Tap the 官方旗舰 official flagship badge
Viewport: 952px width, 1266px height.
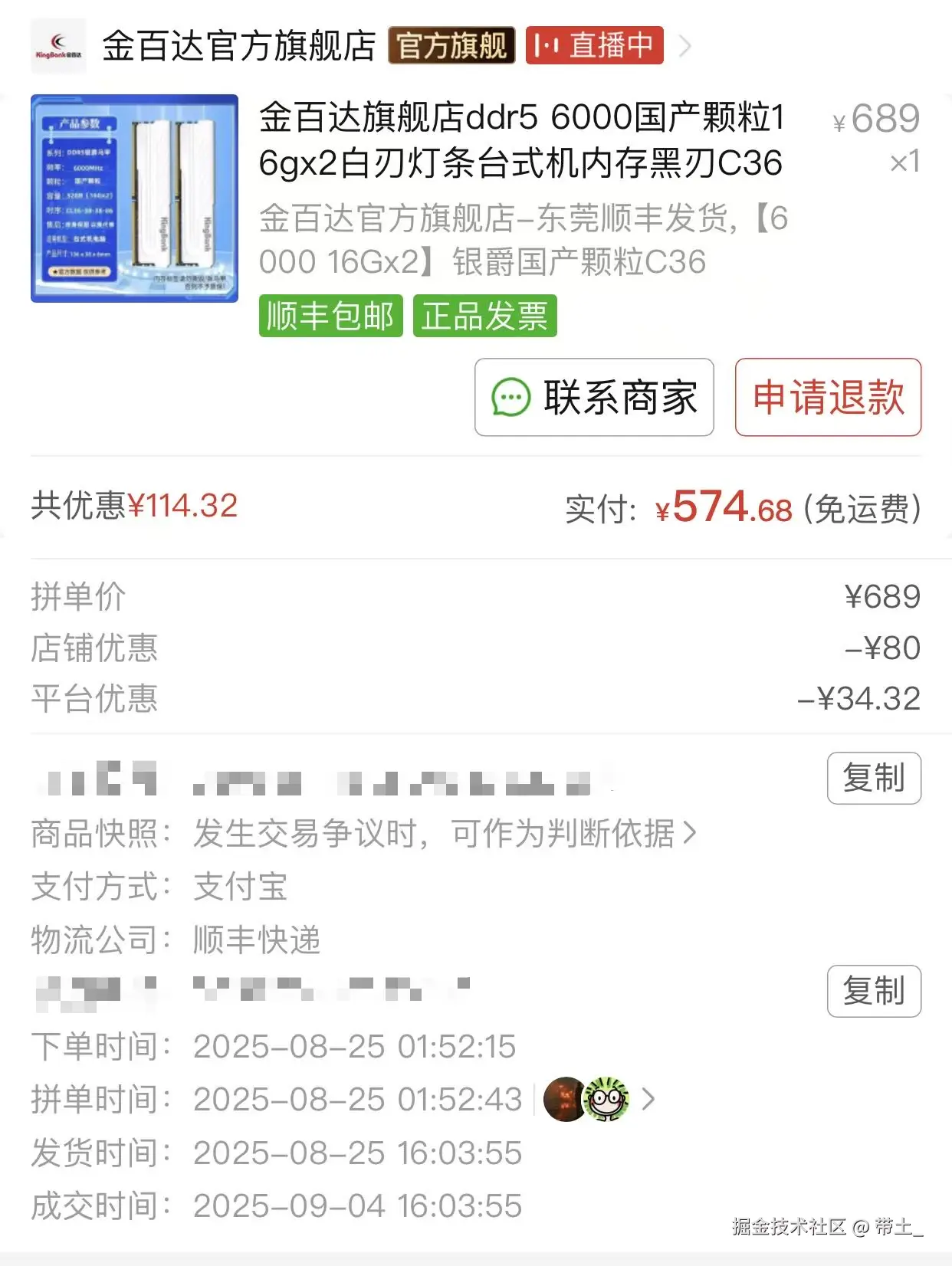tap(451, 46)
